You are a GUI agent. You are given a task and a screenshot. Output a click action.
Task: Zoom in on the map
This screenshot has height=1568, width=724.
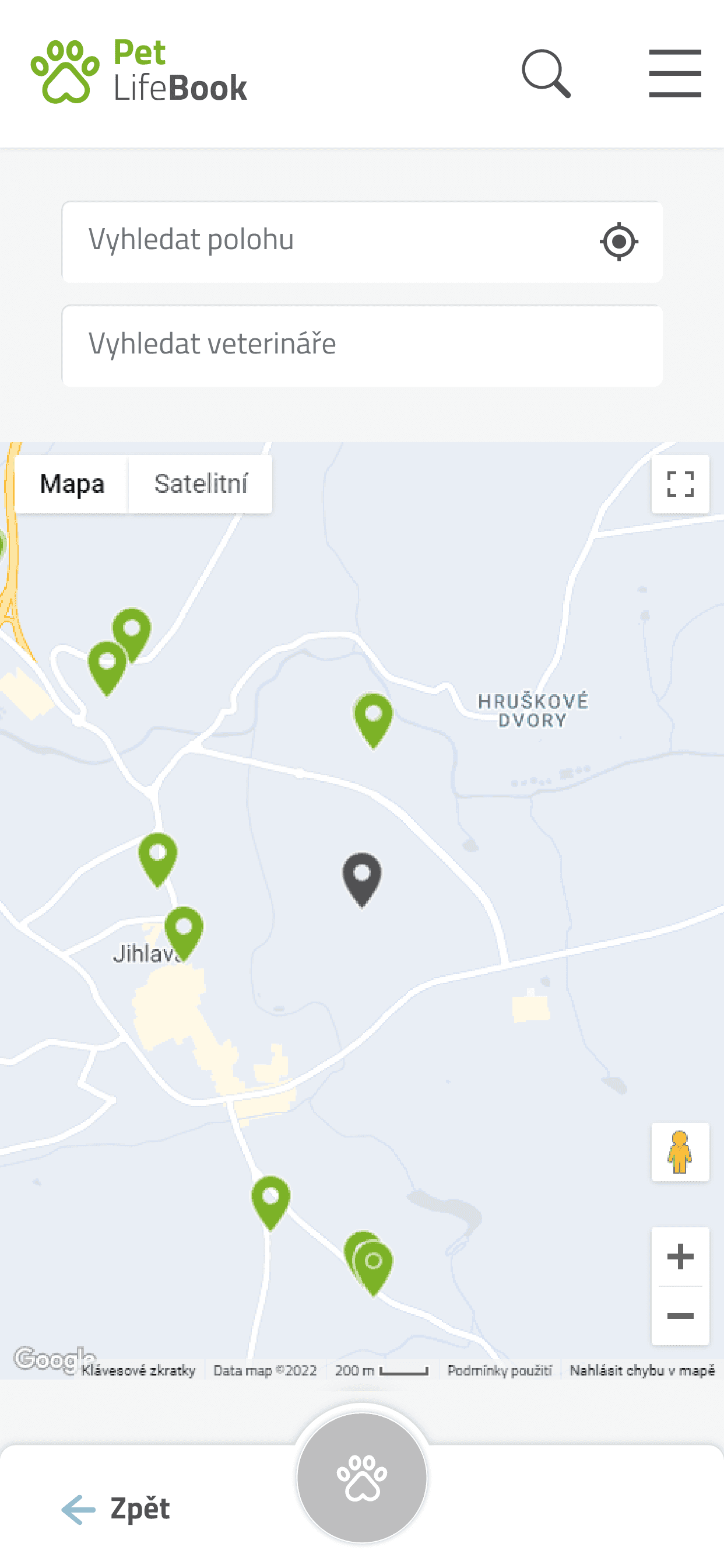(x=680, y=1257)
